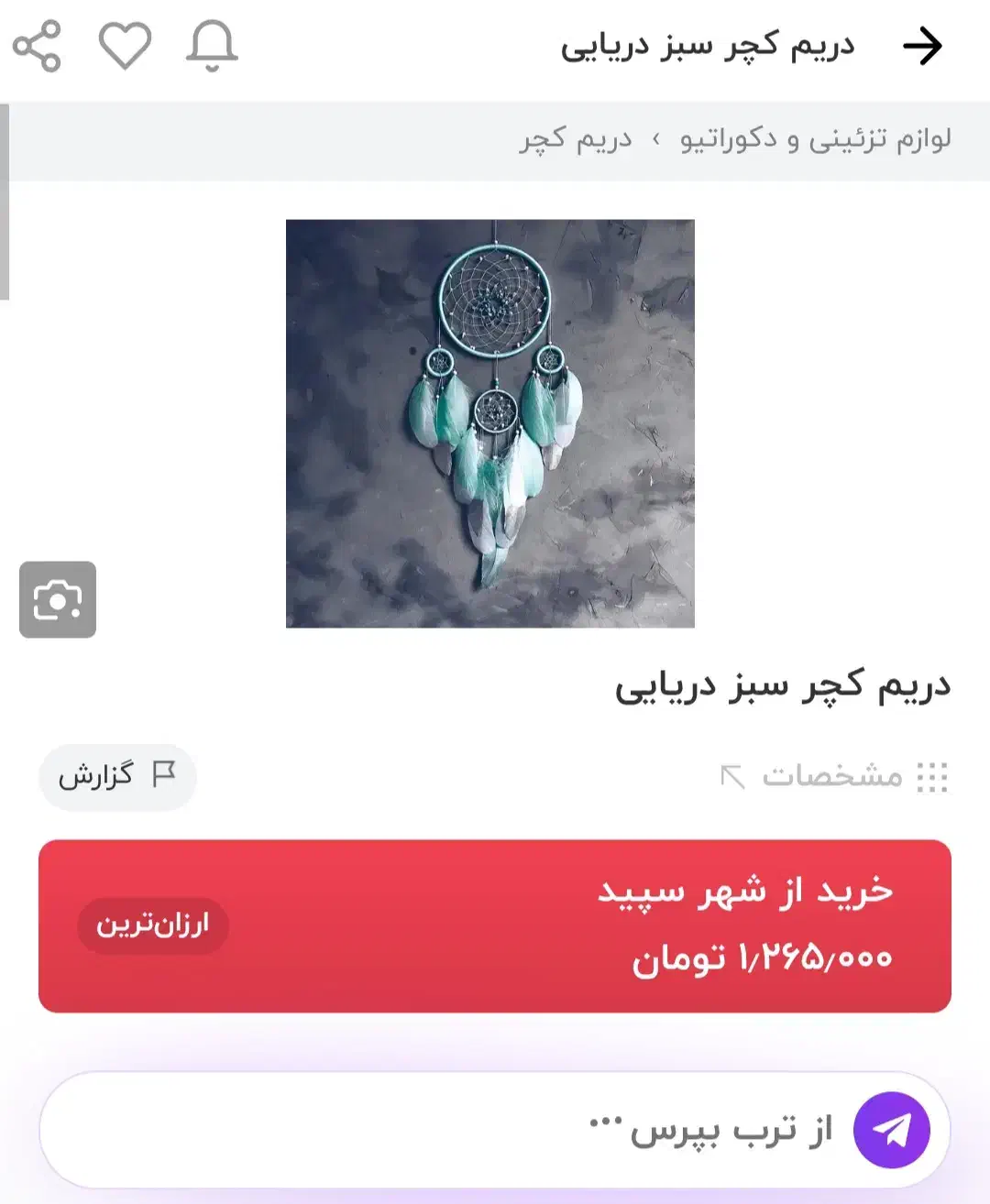Tap the purple send icon near از ترب بپرس
The height and width of the screenshot is (1204, 990).
click(894, 1130)
